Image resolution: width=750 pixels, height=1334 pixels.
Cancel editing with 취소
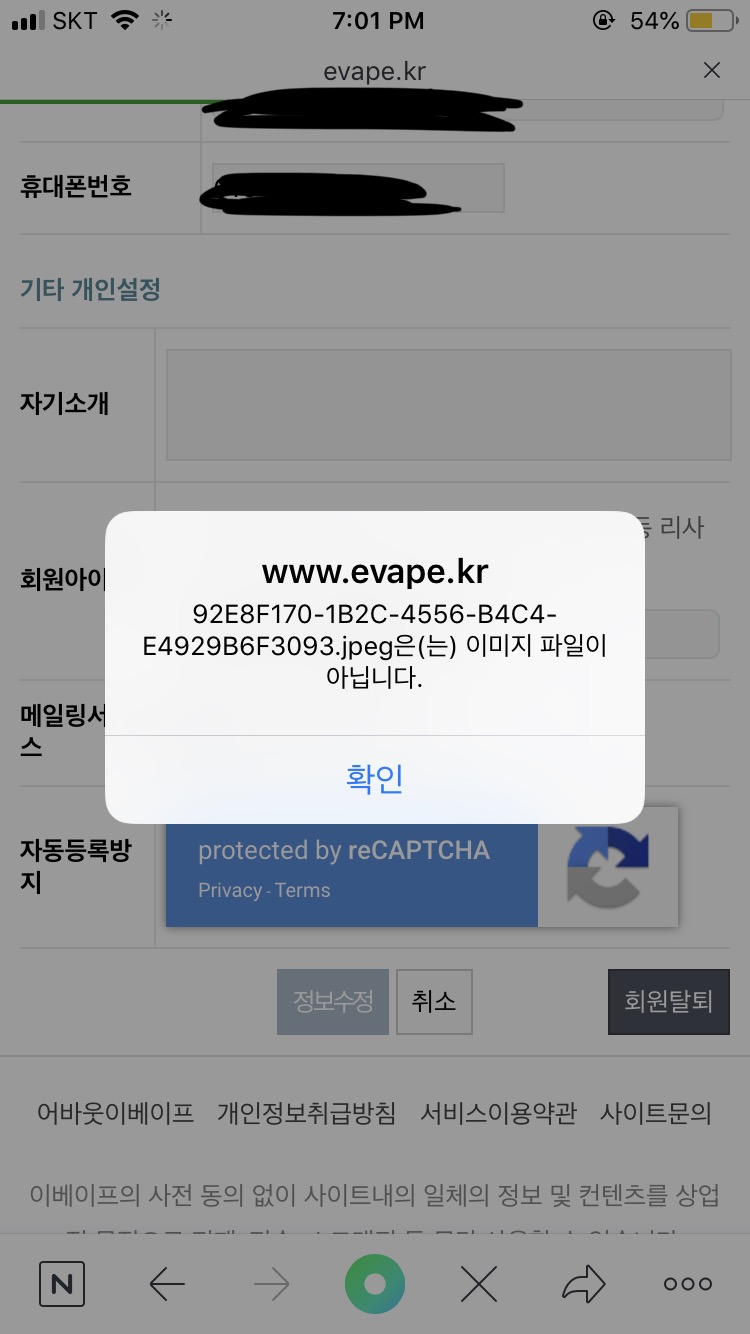(x=434, y=1001)
